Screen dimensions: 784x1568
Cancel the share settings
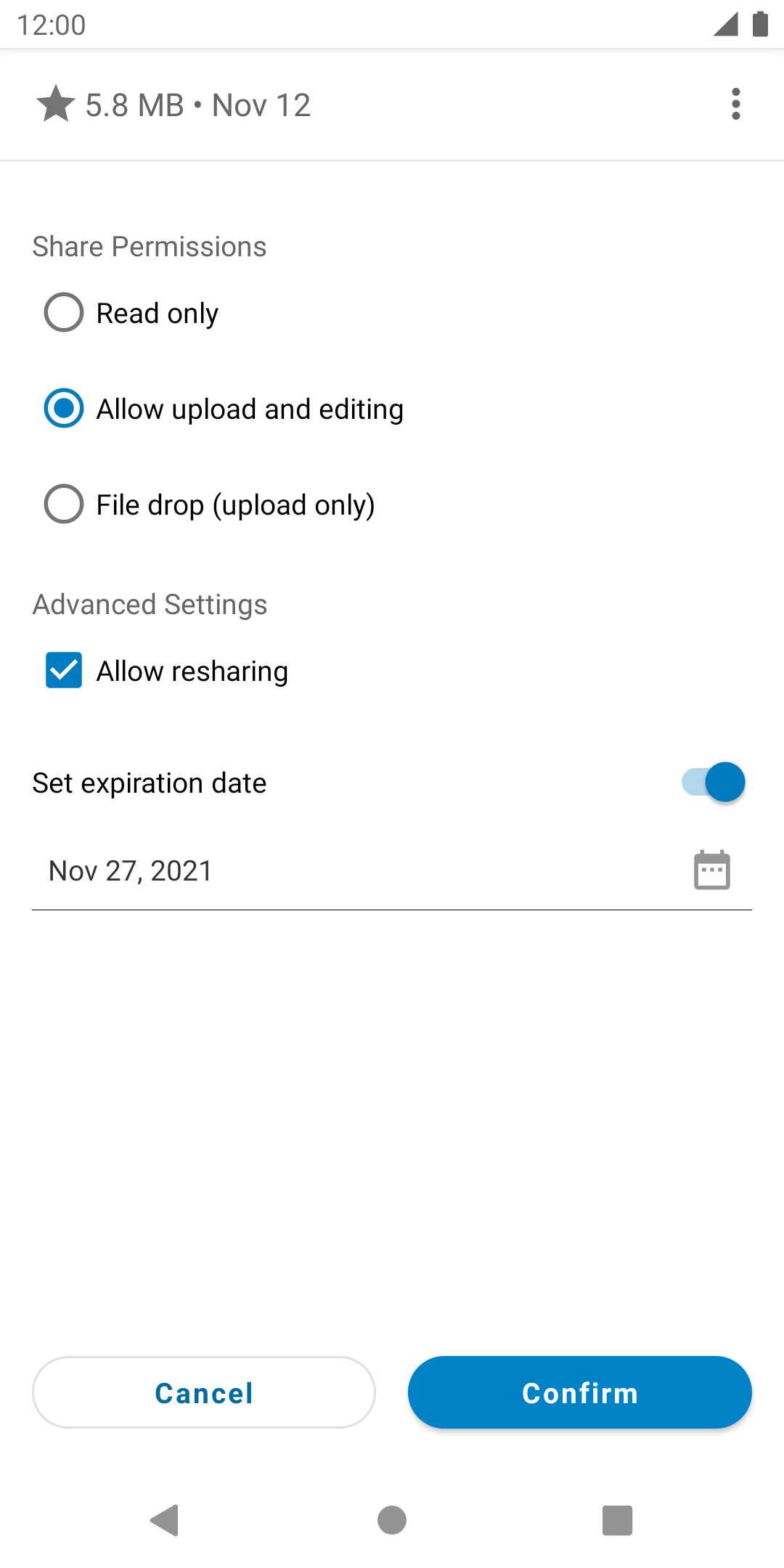coord(204,1392)
